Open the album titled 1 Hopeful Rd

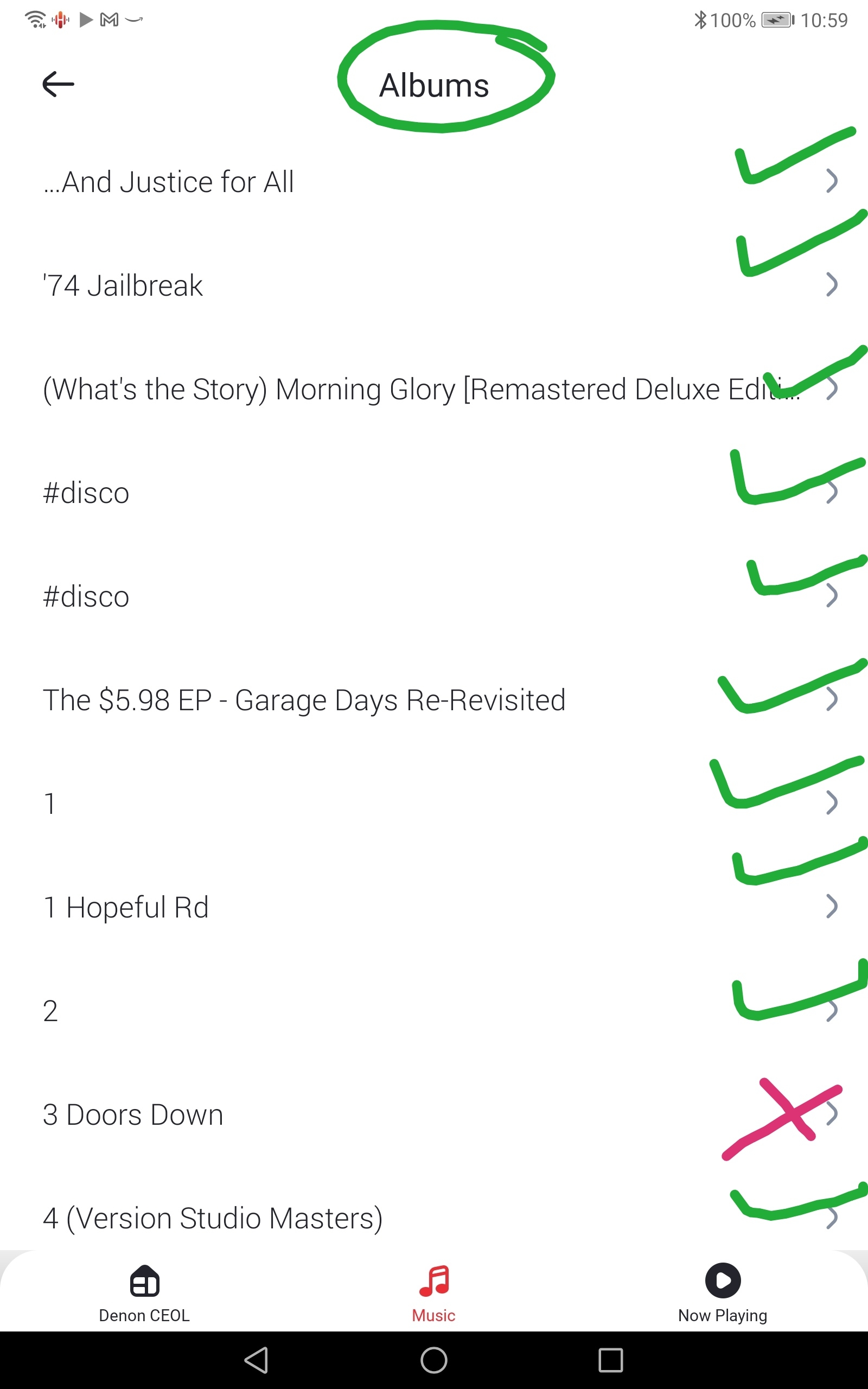click(x=126, y=907)
